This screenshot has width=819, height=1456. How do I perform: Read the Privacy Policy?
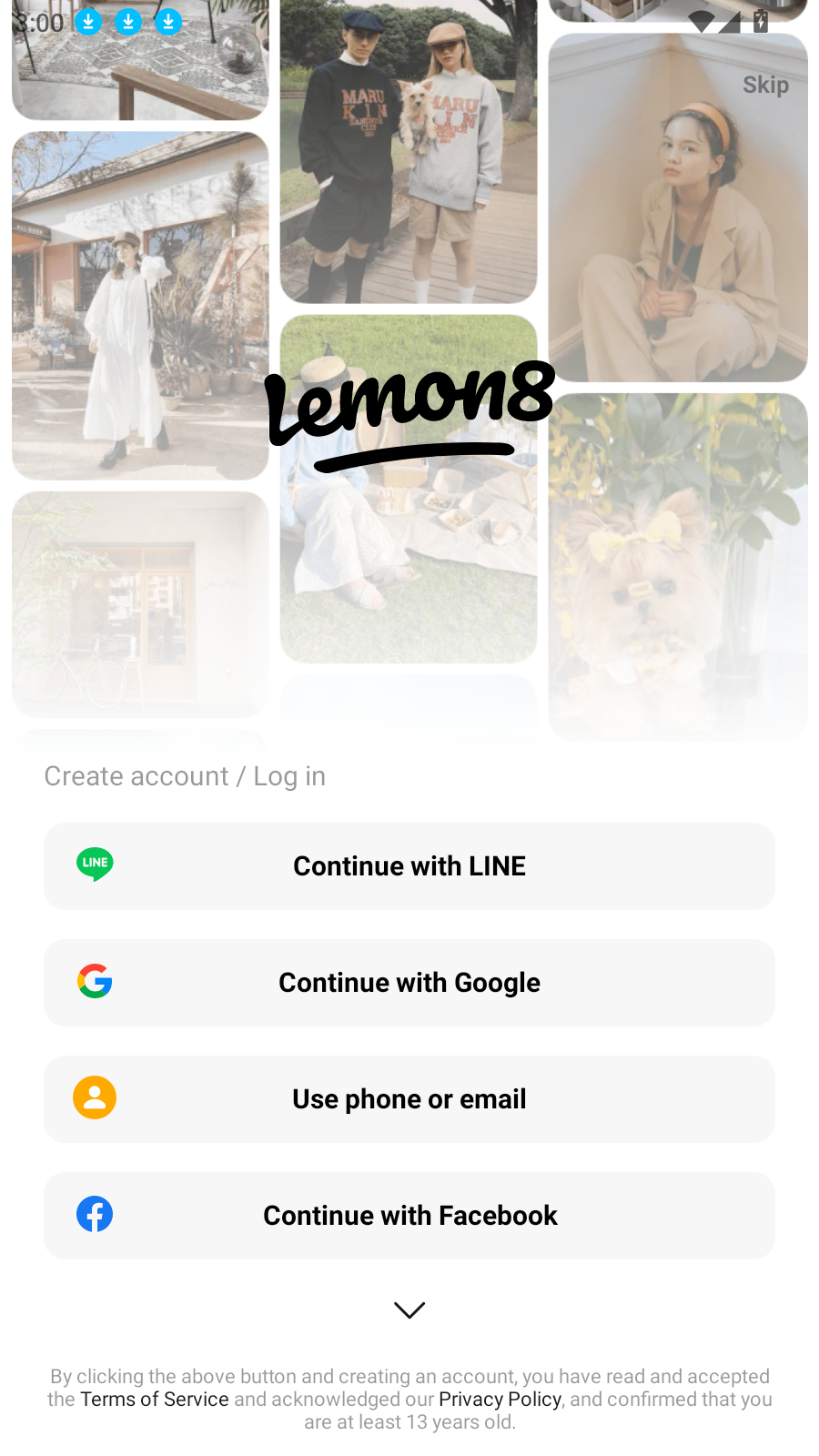pyautogui.click(x=500, y=1399)
